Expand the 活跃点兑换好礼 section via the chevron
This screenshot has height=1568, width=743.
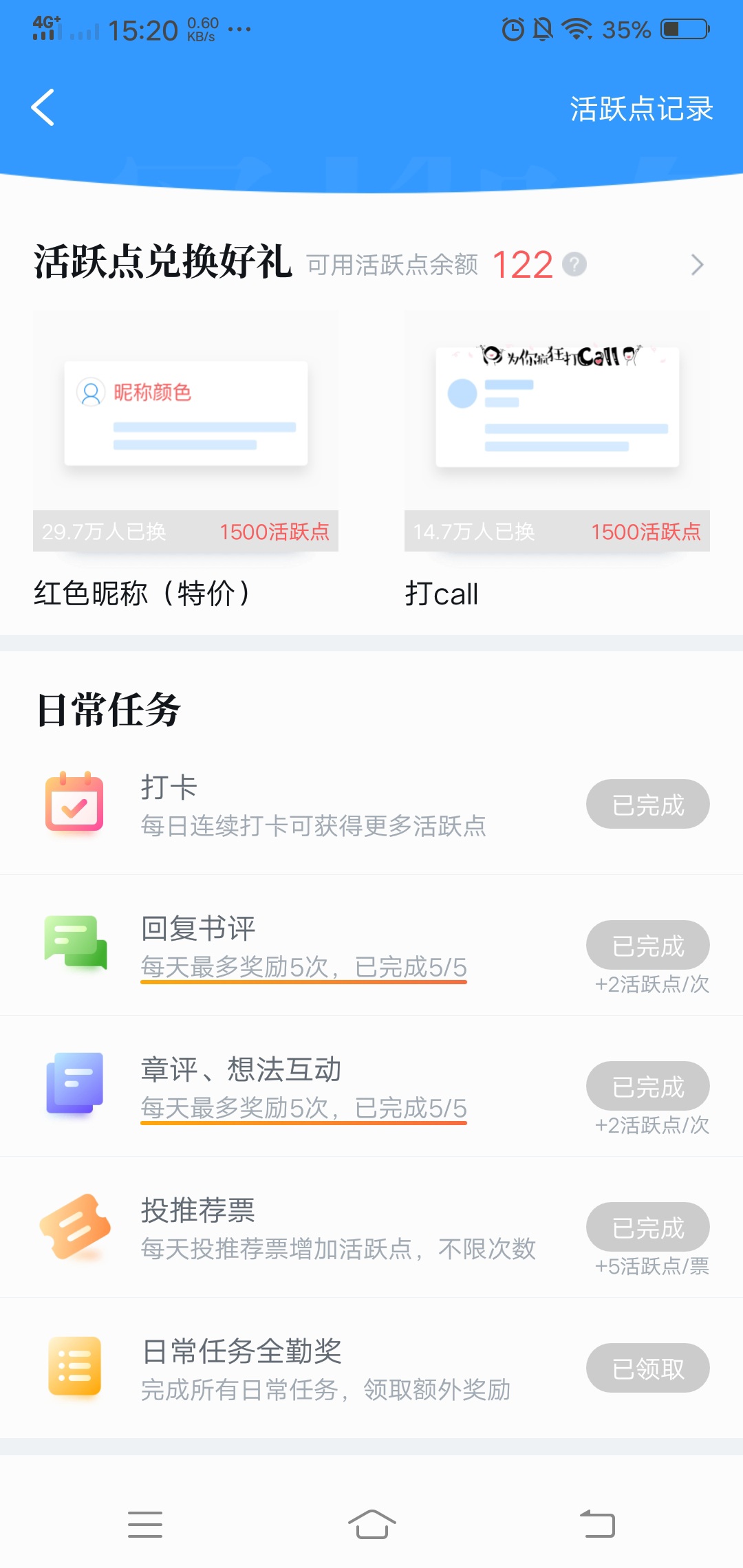point(697,265)
